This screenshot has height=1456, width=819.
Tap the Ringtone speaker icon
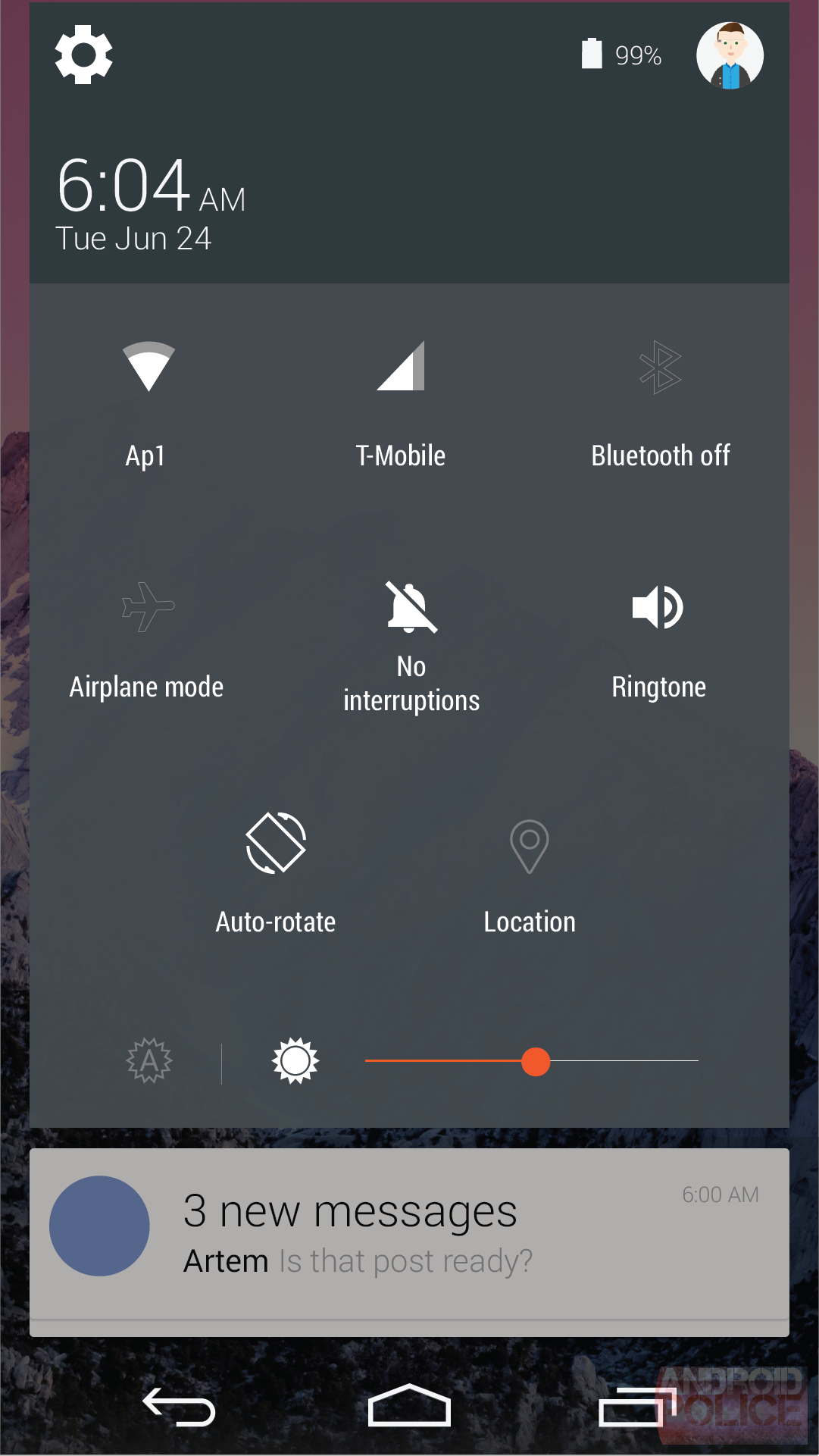tap(658, 607)
